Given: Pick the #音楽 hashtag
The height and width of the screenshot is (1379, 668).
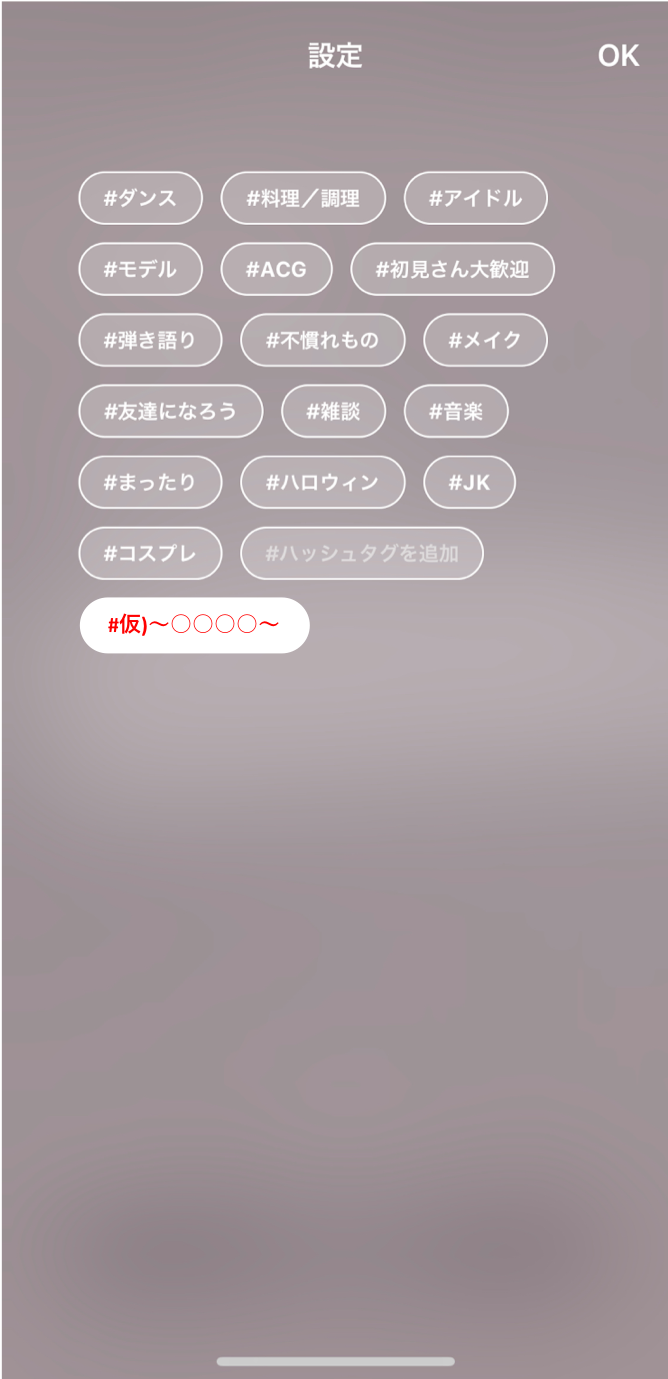Looking at the screenshot, I should click(x=456, y=411).
